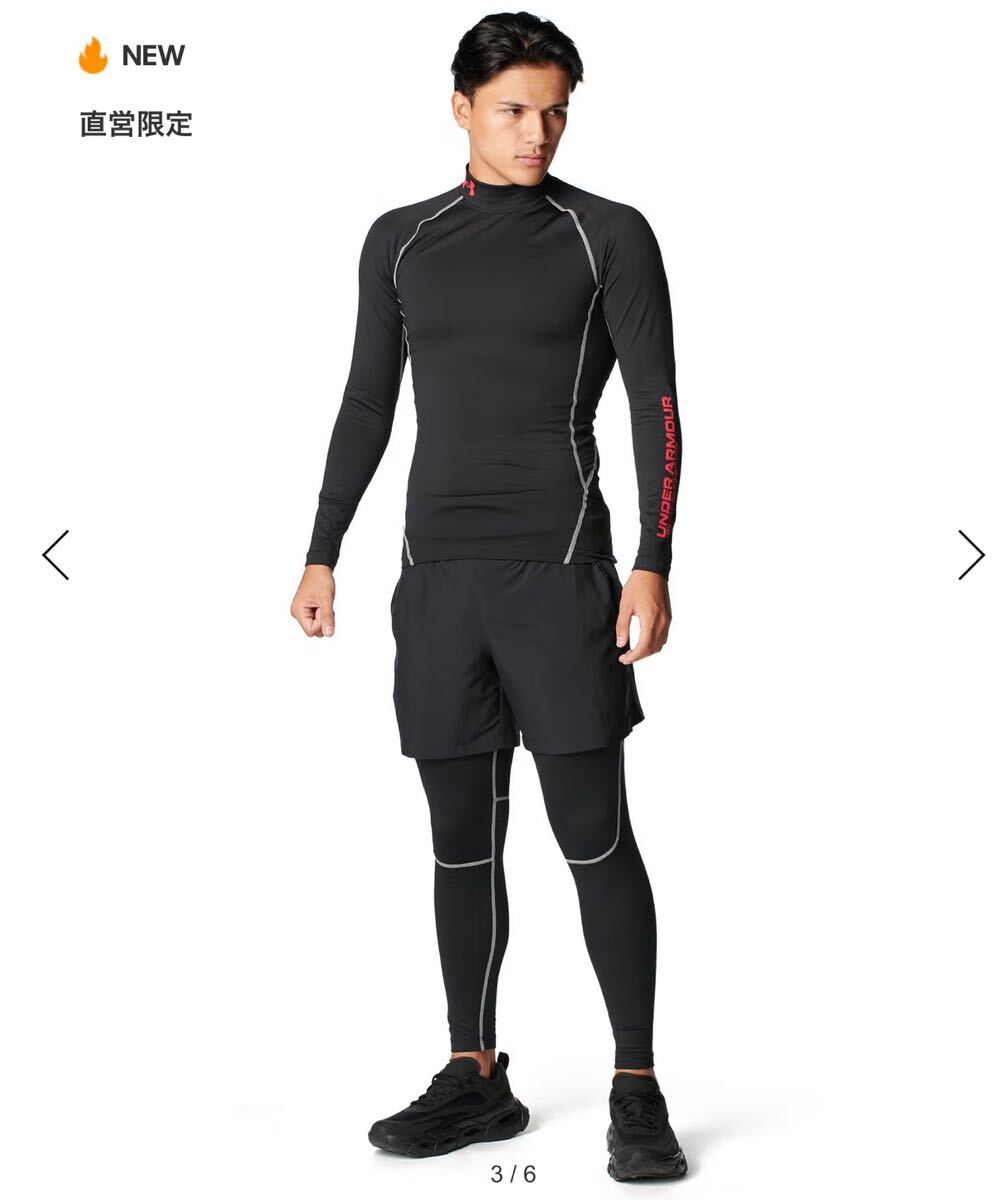Go to the next product image

969,555
